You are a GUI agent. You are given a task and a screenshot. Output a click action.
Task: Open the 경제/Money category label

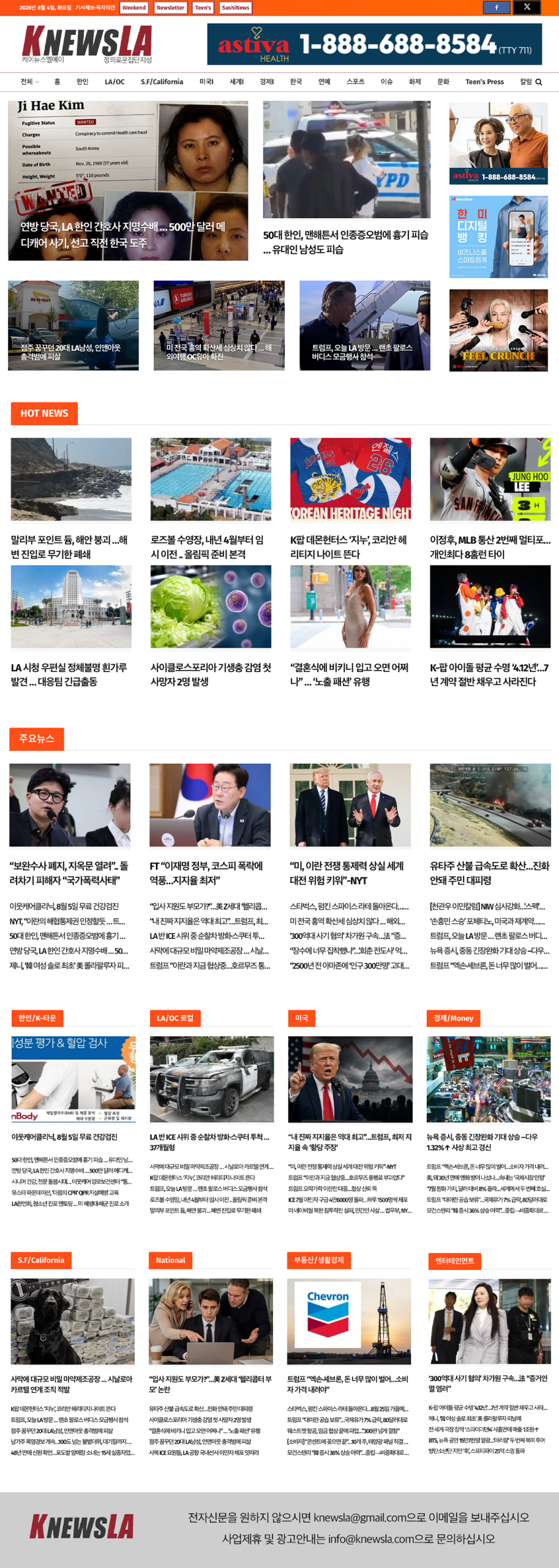click(454, 1018)
